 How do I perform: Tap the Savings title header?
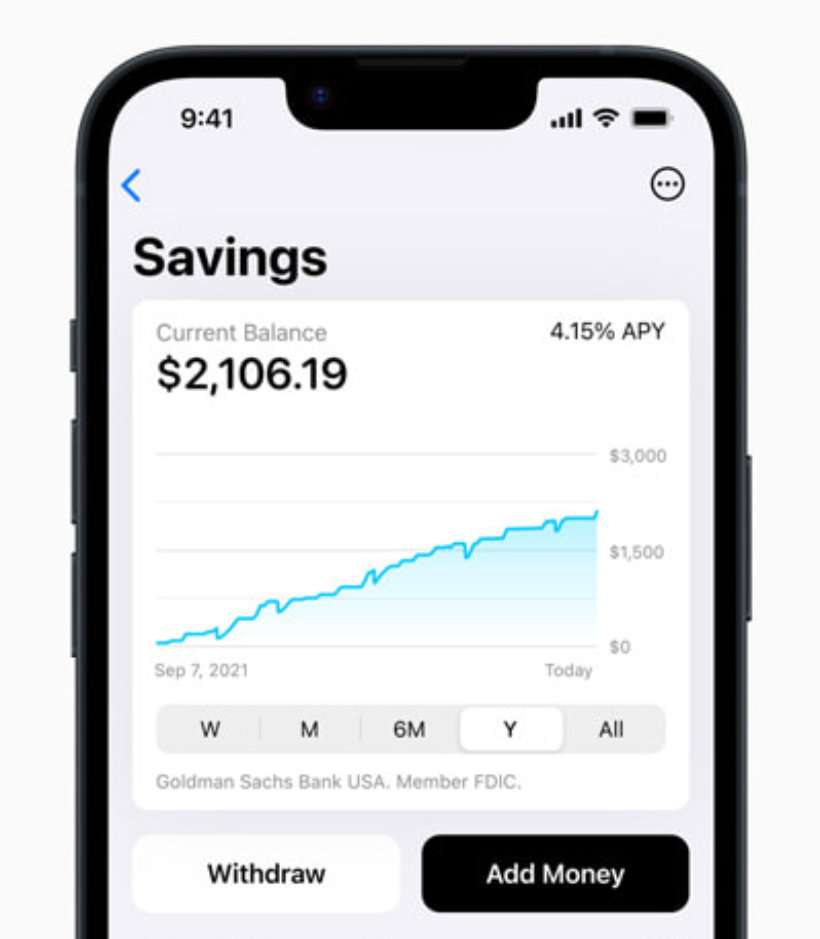point(231,258)
